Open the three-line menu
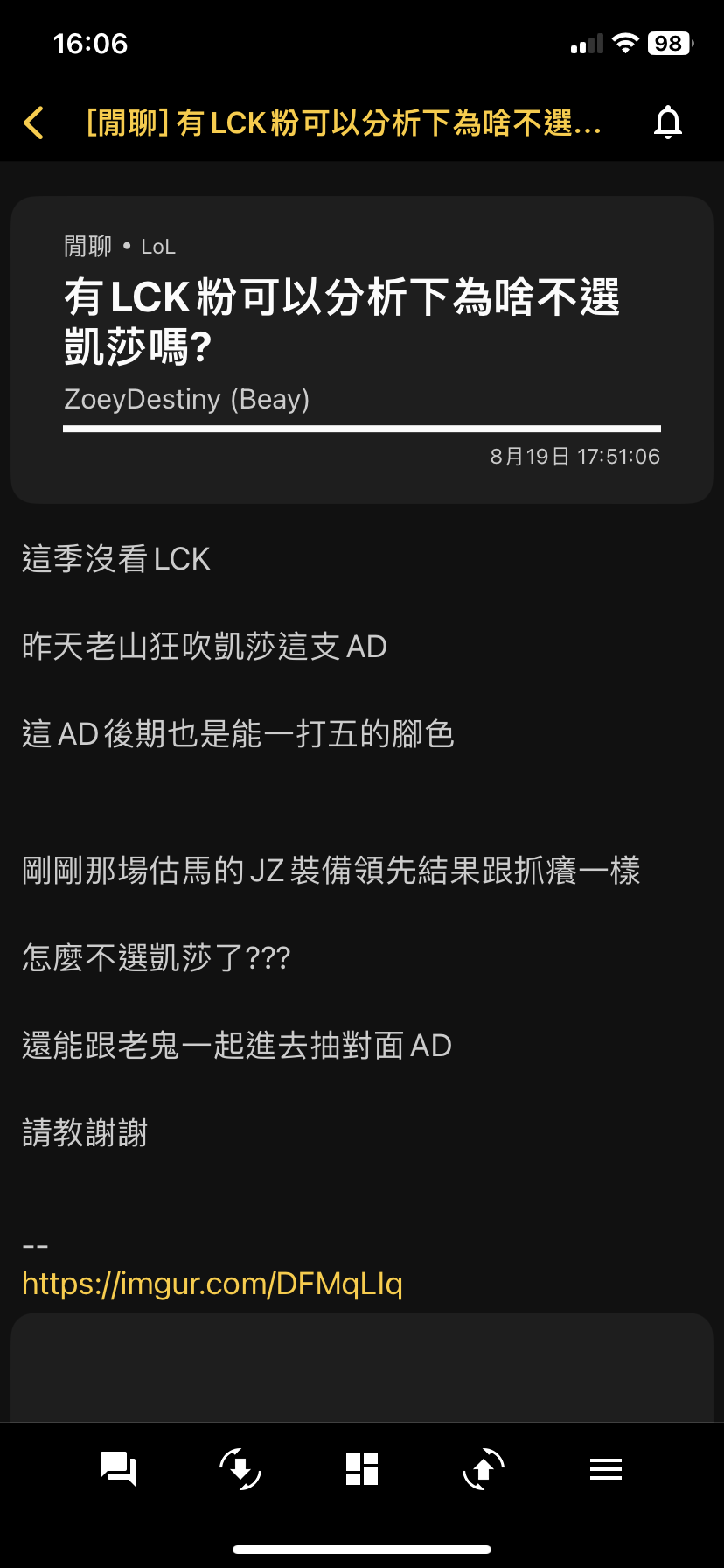 click(606, 1469)
